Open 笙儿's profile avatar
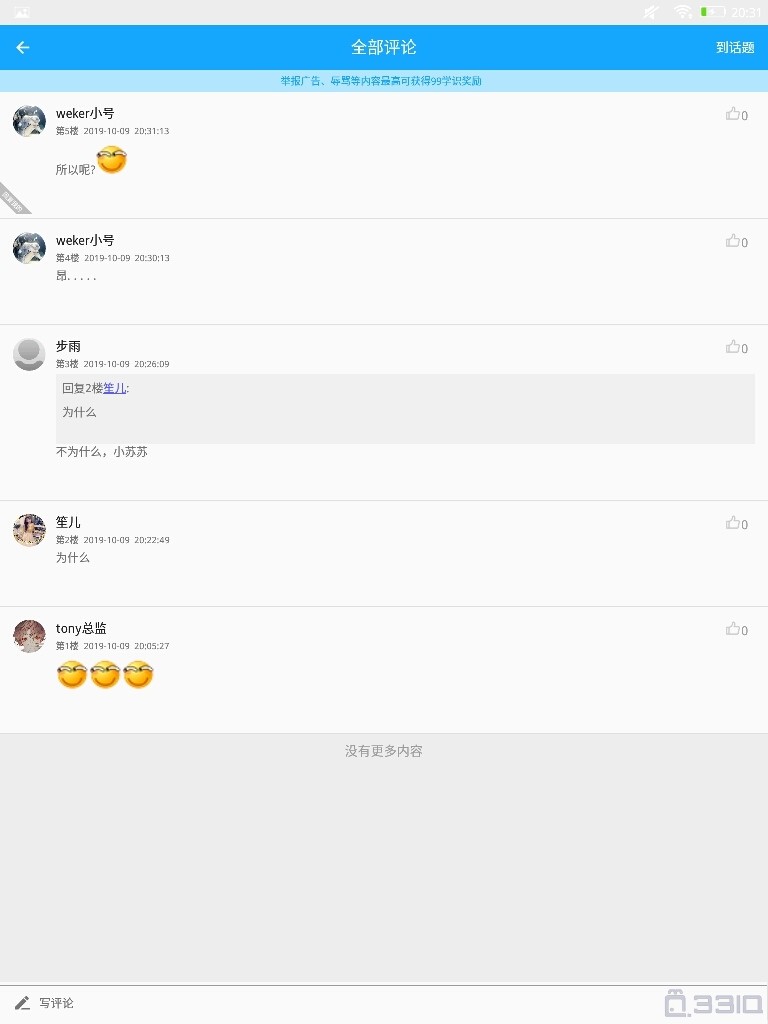 pos(29,530)
